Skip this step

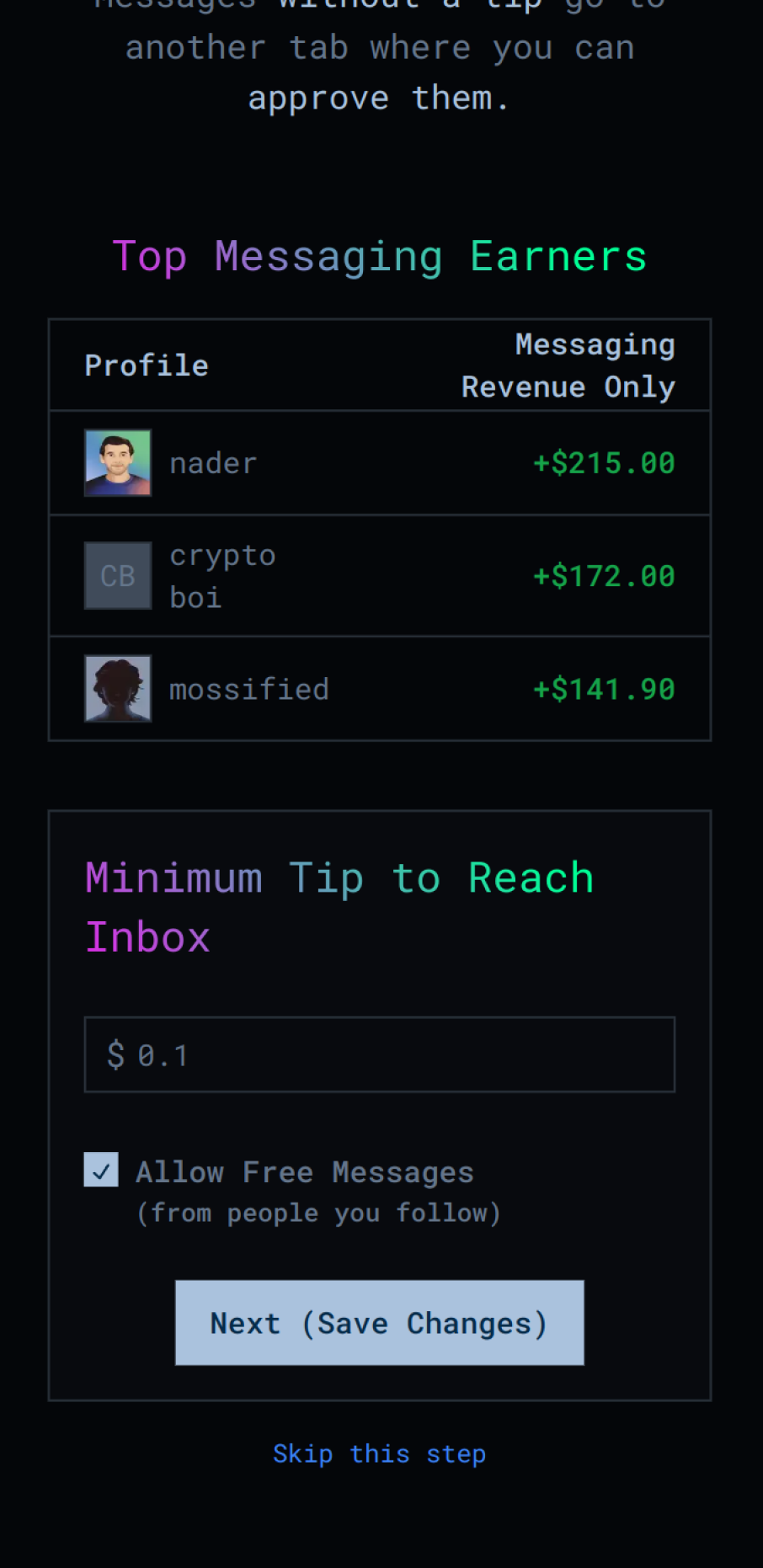pyautogui.click(x=379, y=1453)
